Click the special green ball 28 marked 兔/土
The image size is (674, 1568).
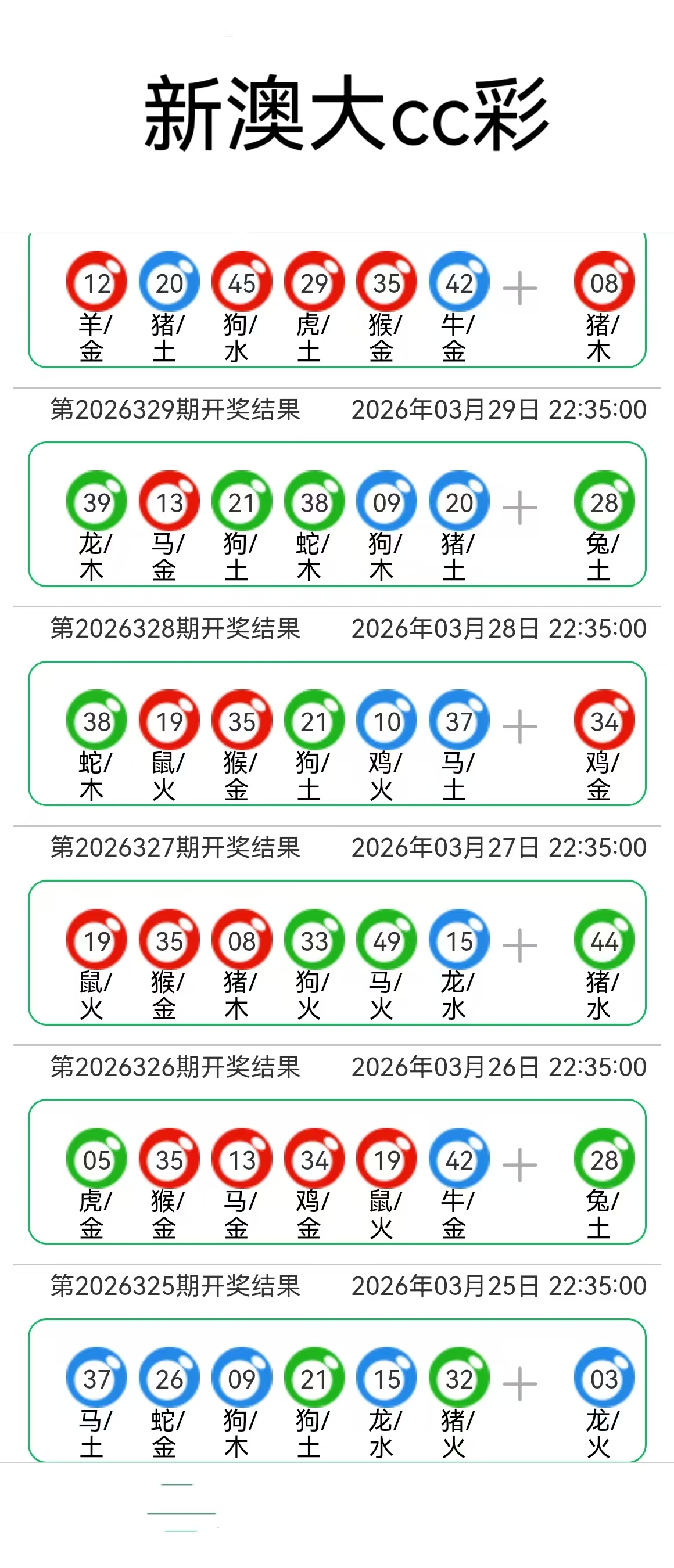[x=605, y=501]
